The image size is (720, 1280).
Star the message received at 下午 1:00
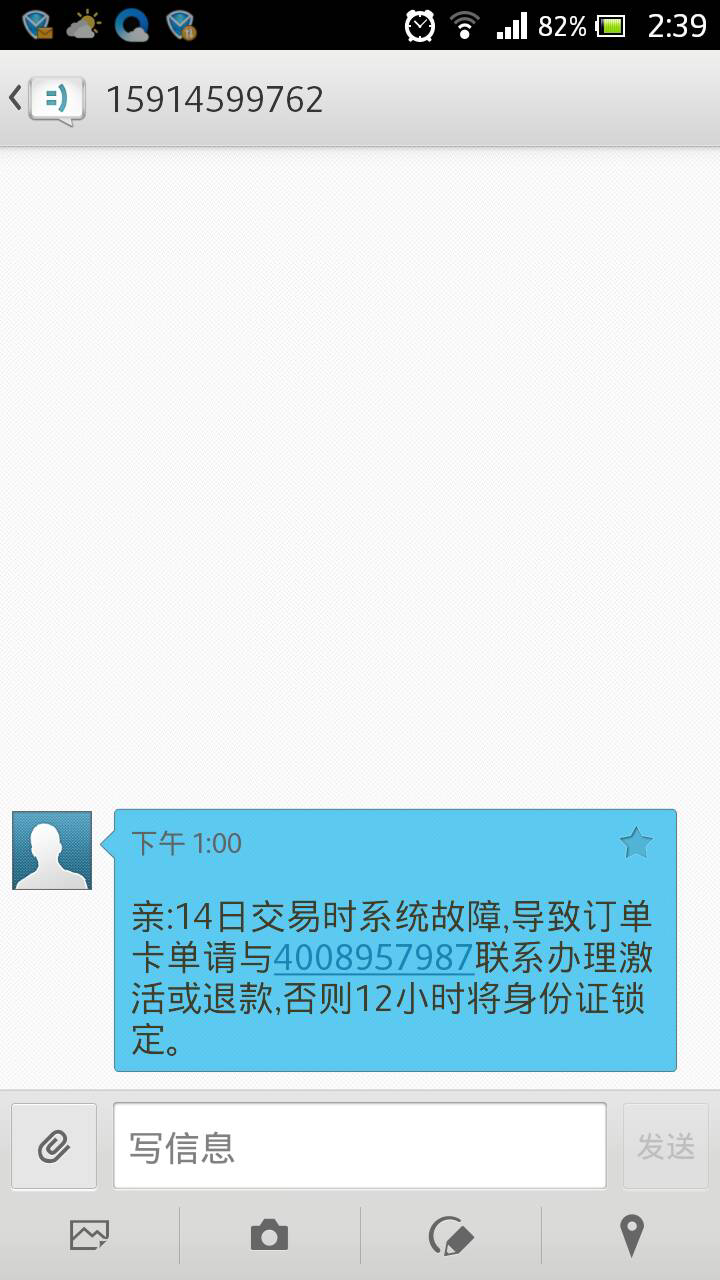pyautogui.click(x=636, y=843)
